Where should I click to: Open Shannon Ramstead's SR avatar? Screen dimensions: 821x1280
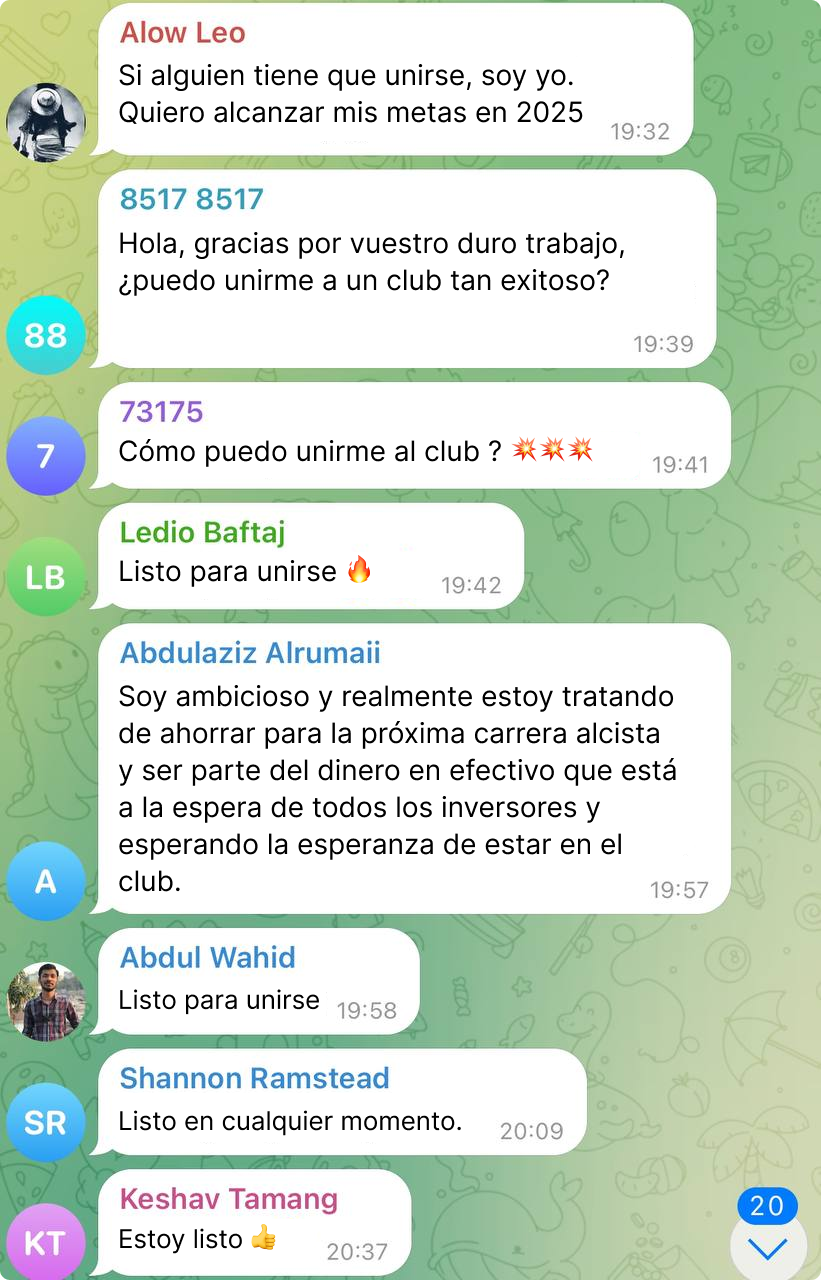click(x=46, y=1122)
